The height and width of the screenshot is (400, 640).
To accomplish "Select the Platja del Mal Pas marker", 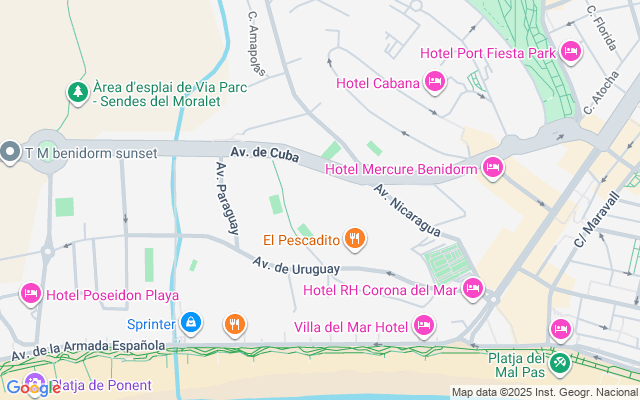I will point(560,361).
